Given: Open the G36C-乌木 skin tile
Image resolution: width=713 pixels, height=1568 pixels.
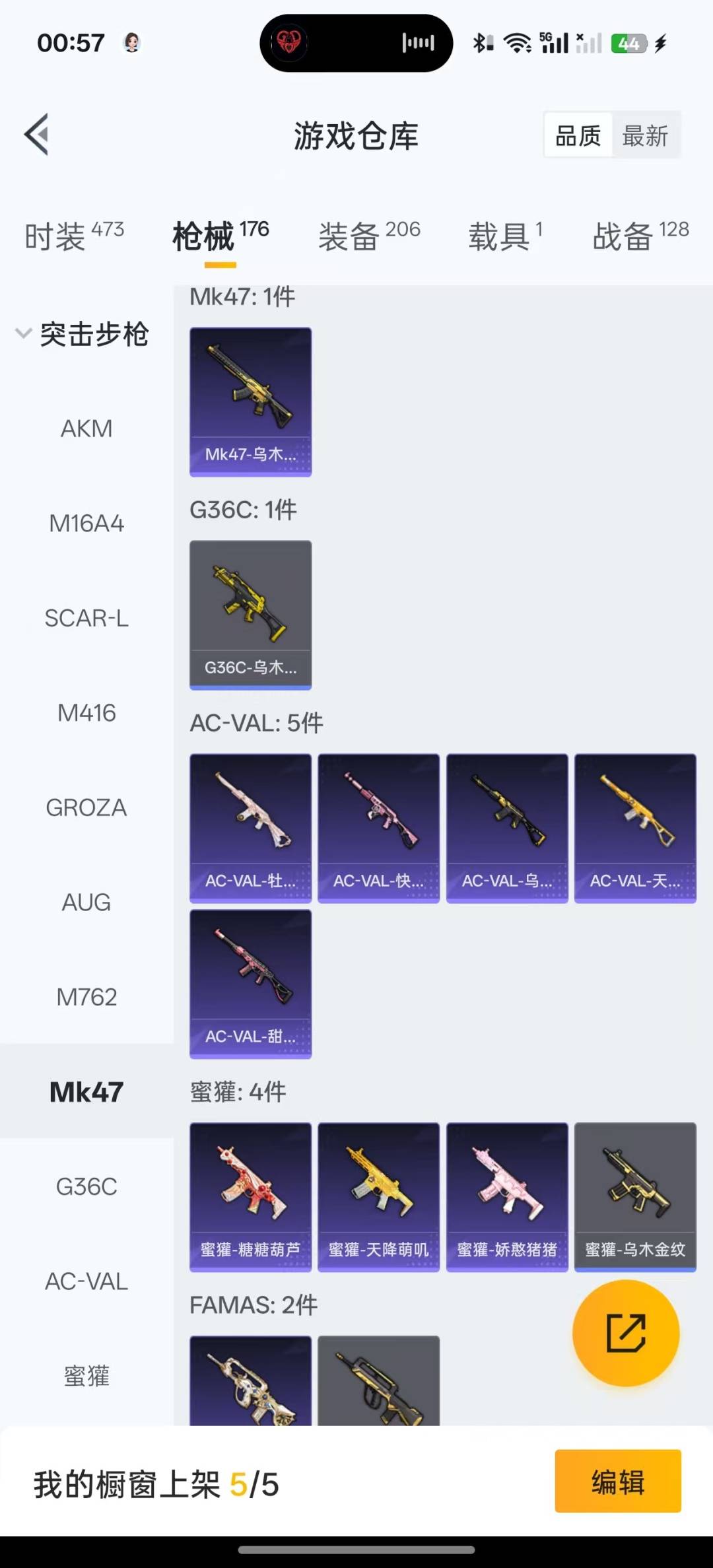Looking at the screenshot, I should 250,615.
